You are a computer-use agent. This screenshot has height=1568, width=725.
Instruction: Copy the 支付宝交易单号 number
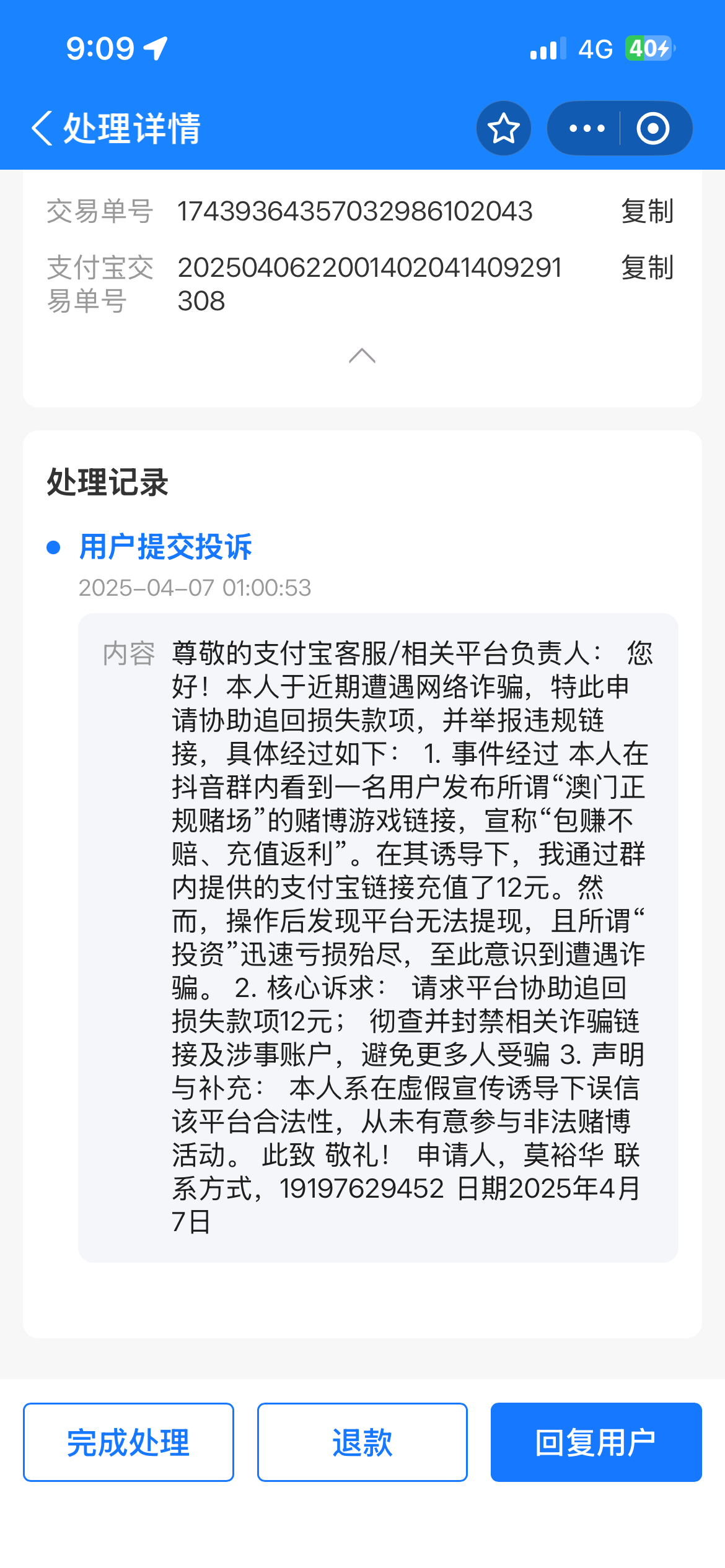point(647,268)
